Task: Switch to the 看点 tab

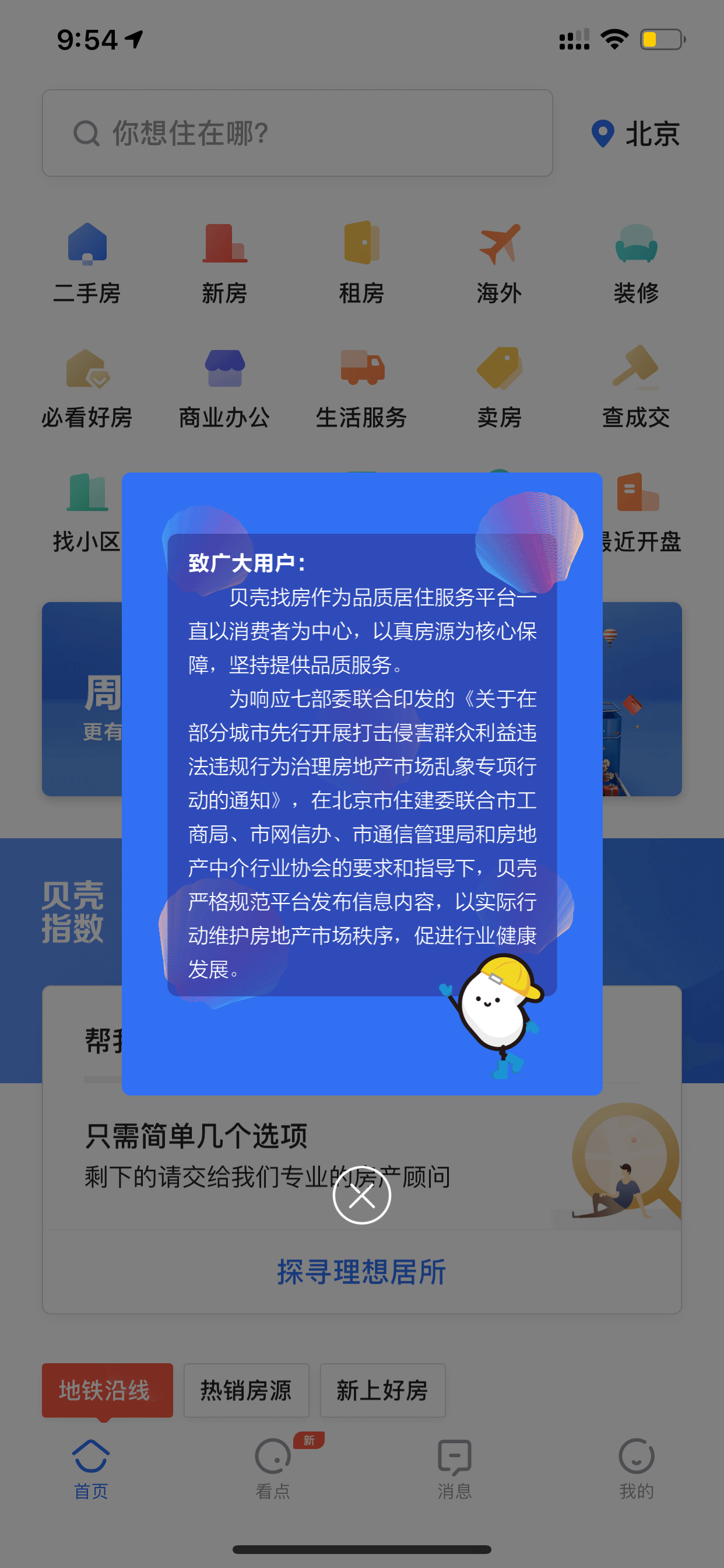Action: tap(273, 1468)
